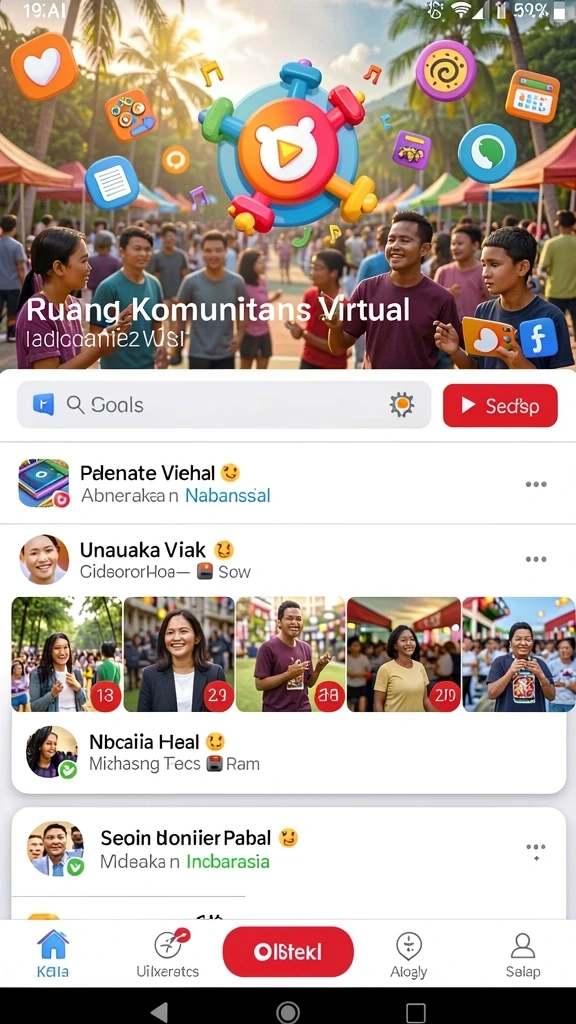The image size is (576, 1024).
Task: Open the photo tile badged 13
Action: tap(67, 654)
